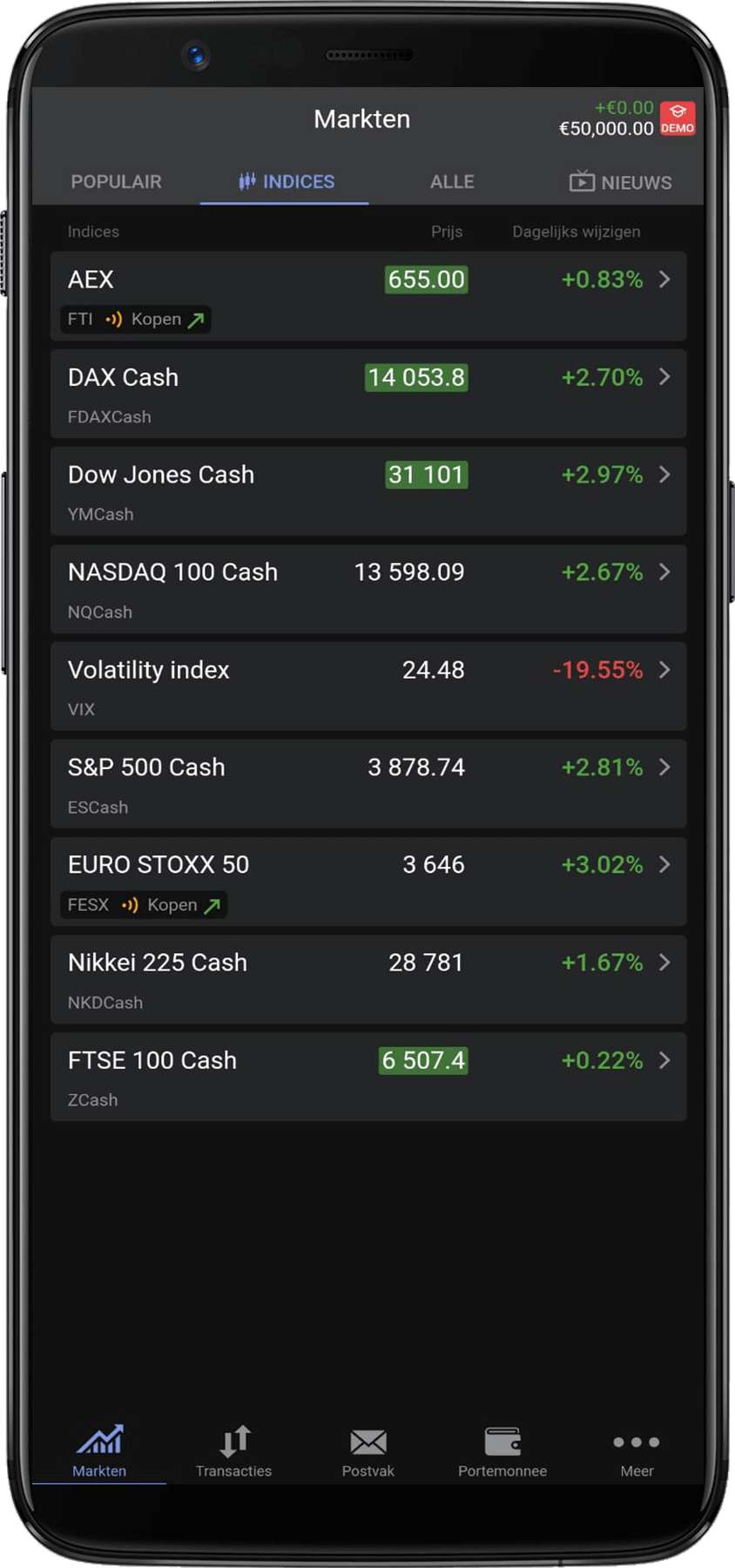
Task: Select the Indices tab
Action: click(286, 182)
